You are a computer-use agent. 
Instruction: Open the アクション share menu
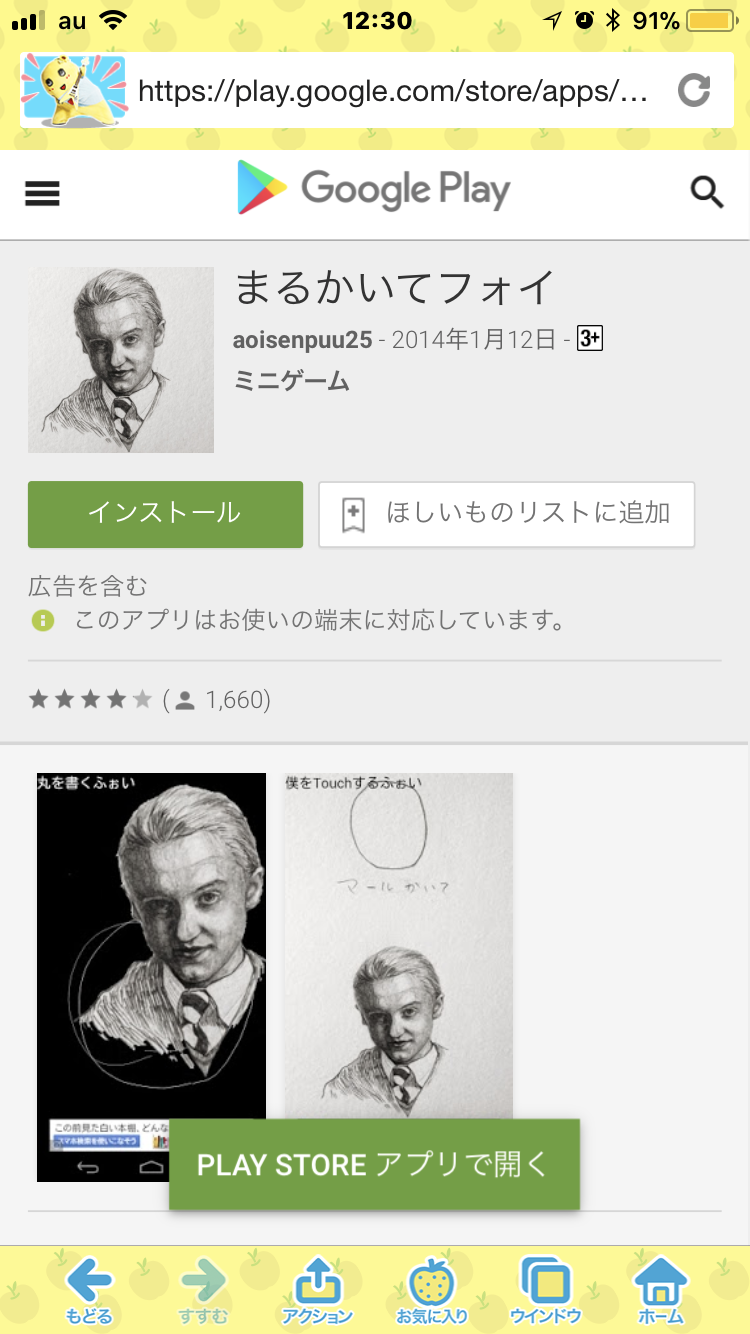click(317, 1291)
